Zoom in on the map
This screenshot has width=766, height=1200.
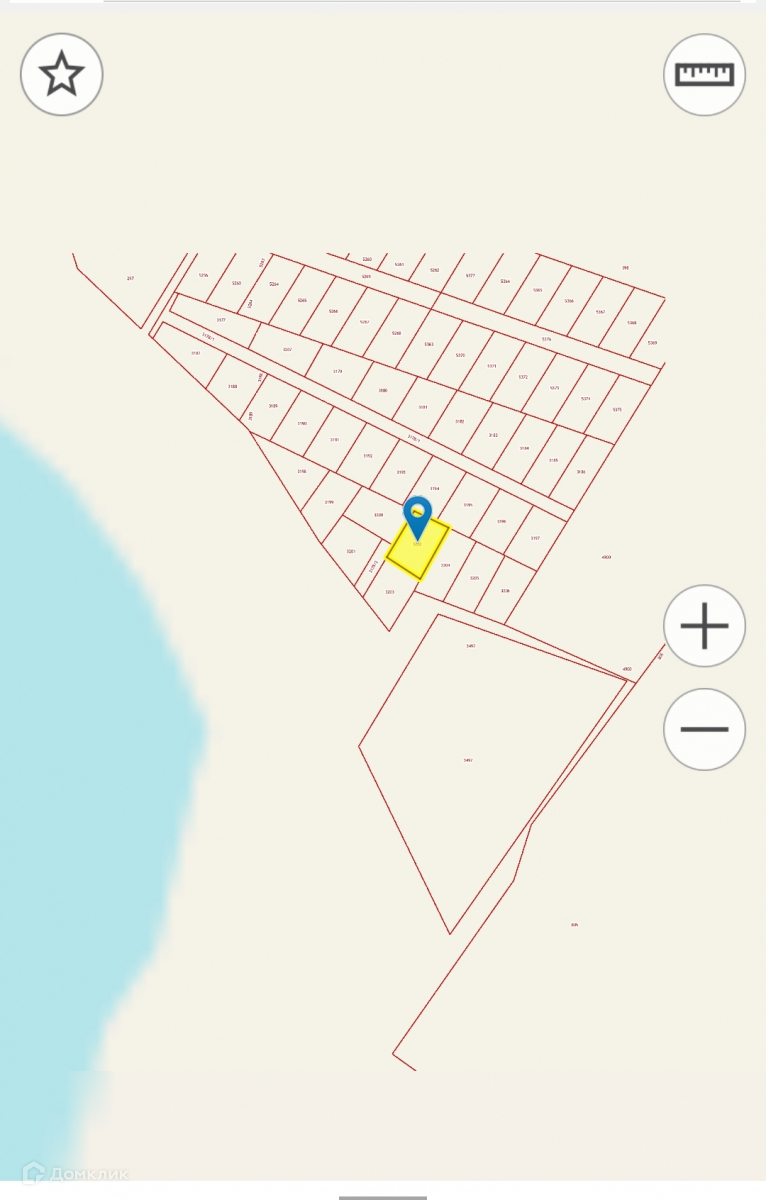click(704, 627)
